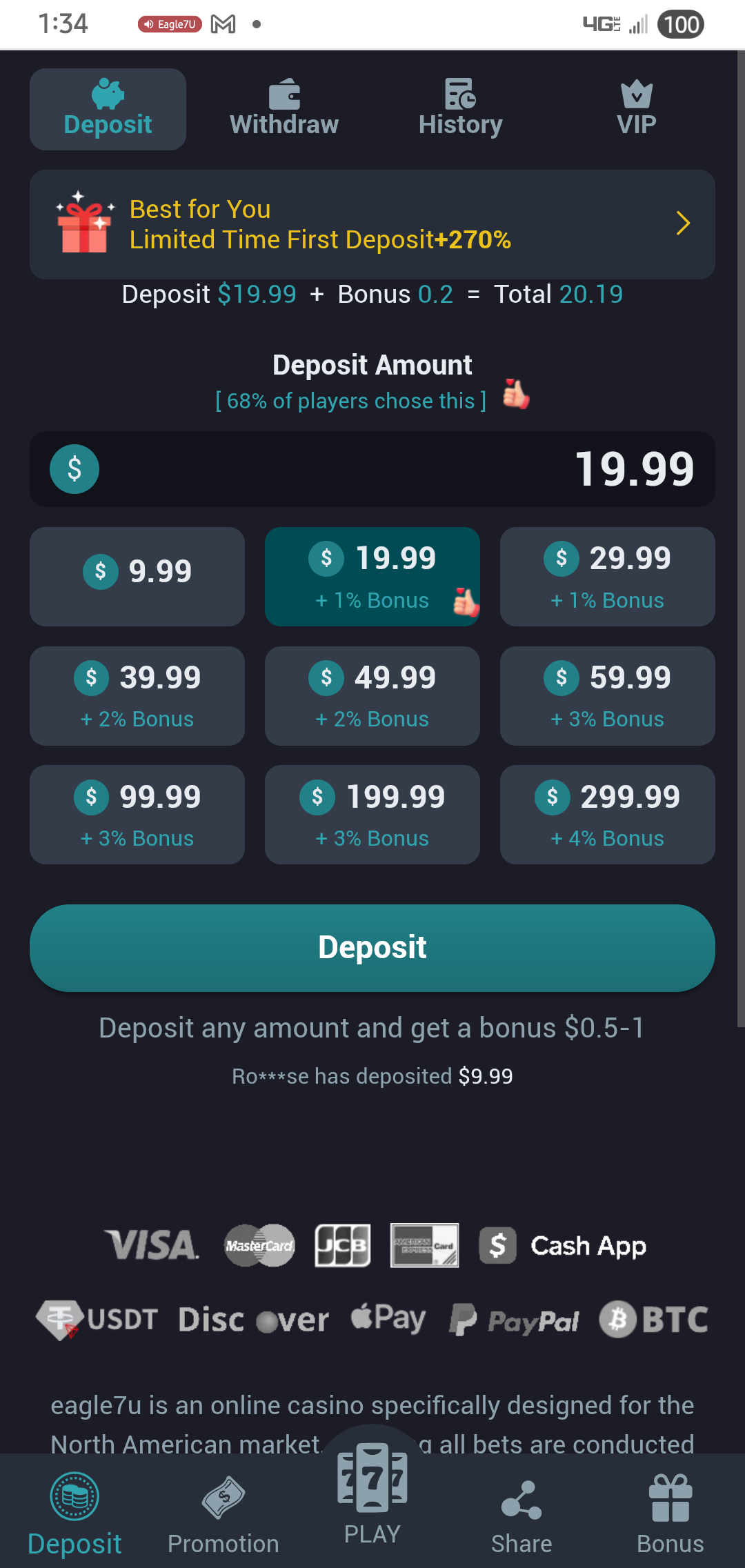Tap the PLAY button in bottom bar
Screen dimensions: 745x1568
[372, 1493]
